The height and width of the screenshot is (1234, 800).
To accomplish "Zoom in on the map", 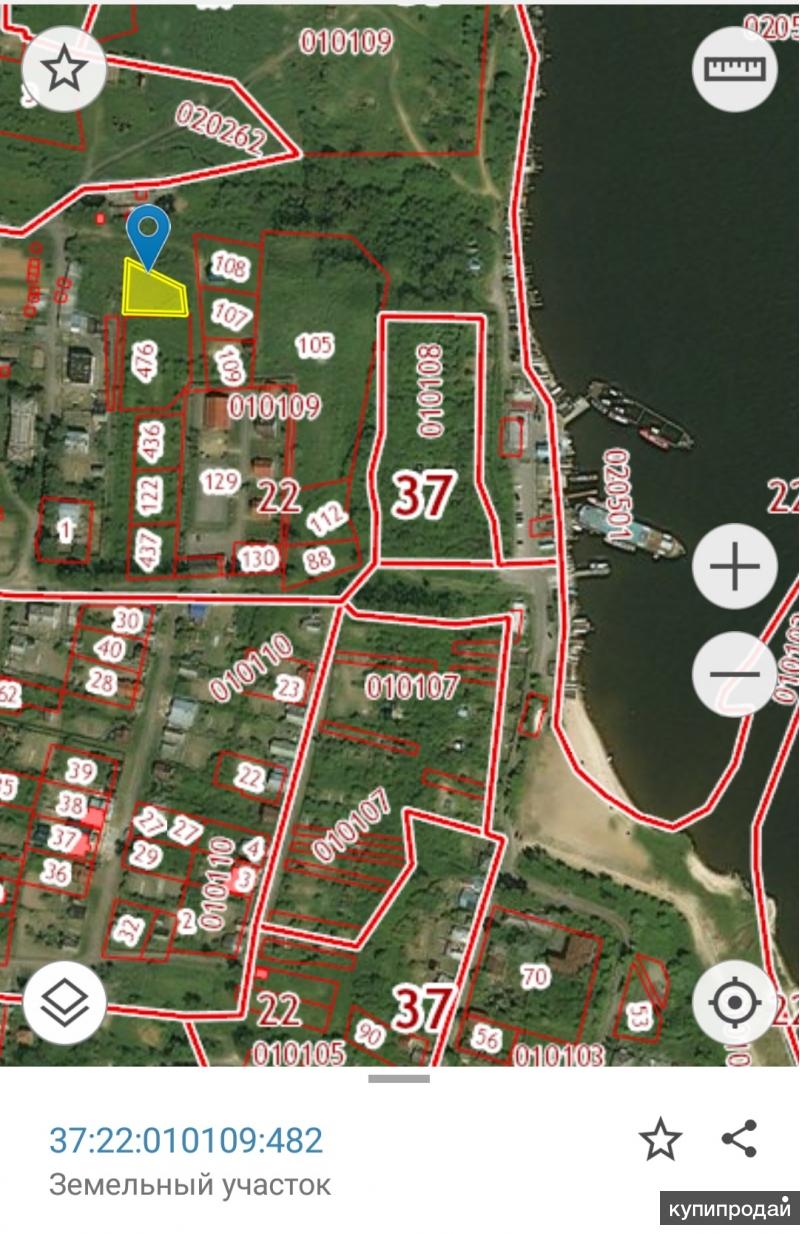I will (x=735, y=567).
